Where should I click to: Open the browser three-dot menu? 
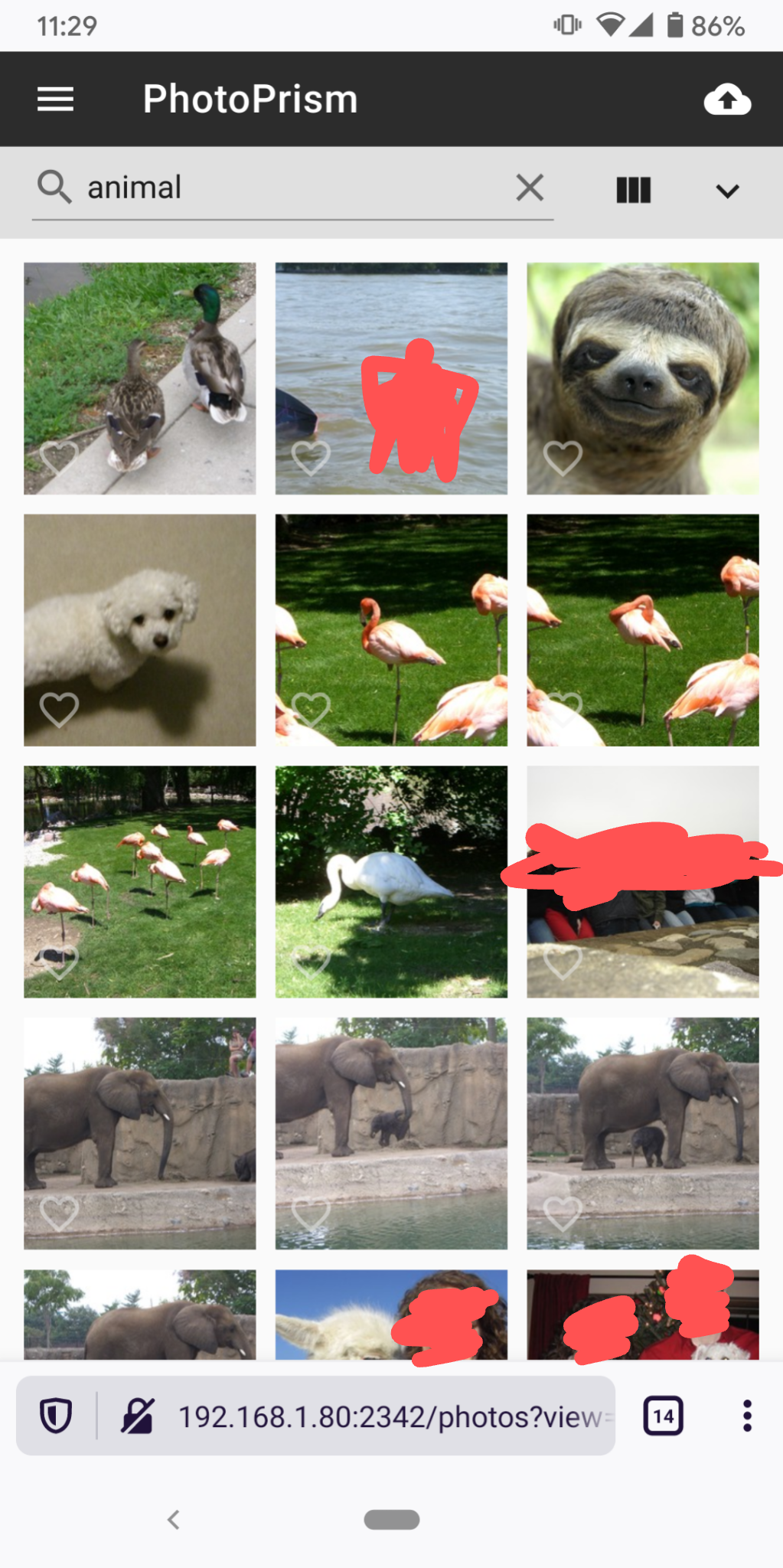point(747,1416)
